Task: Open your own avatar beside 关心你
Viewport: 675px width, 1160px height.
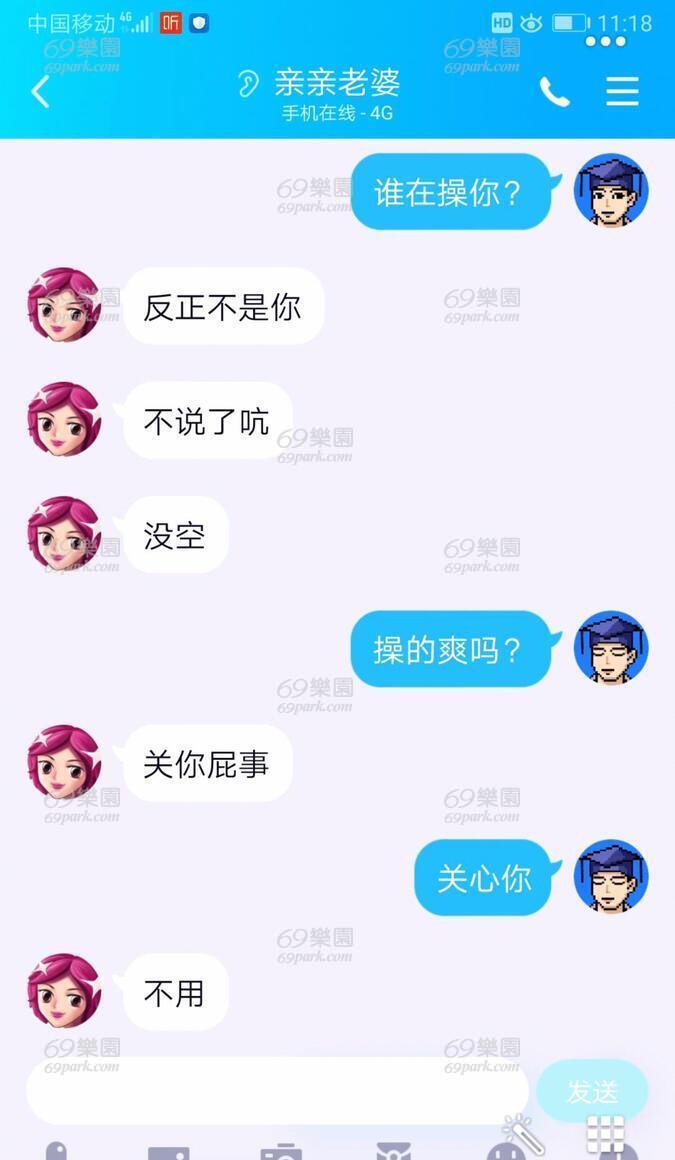Action: click(x=611, y=876)
